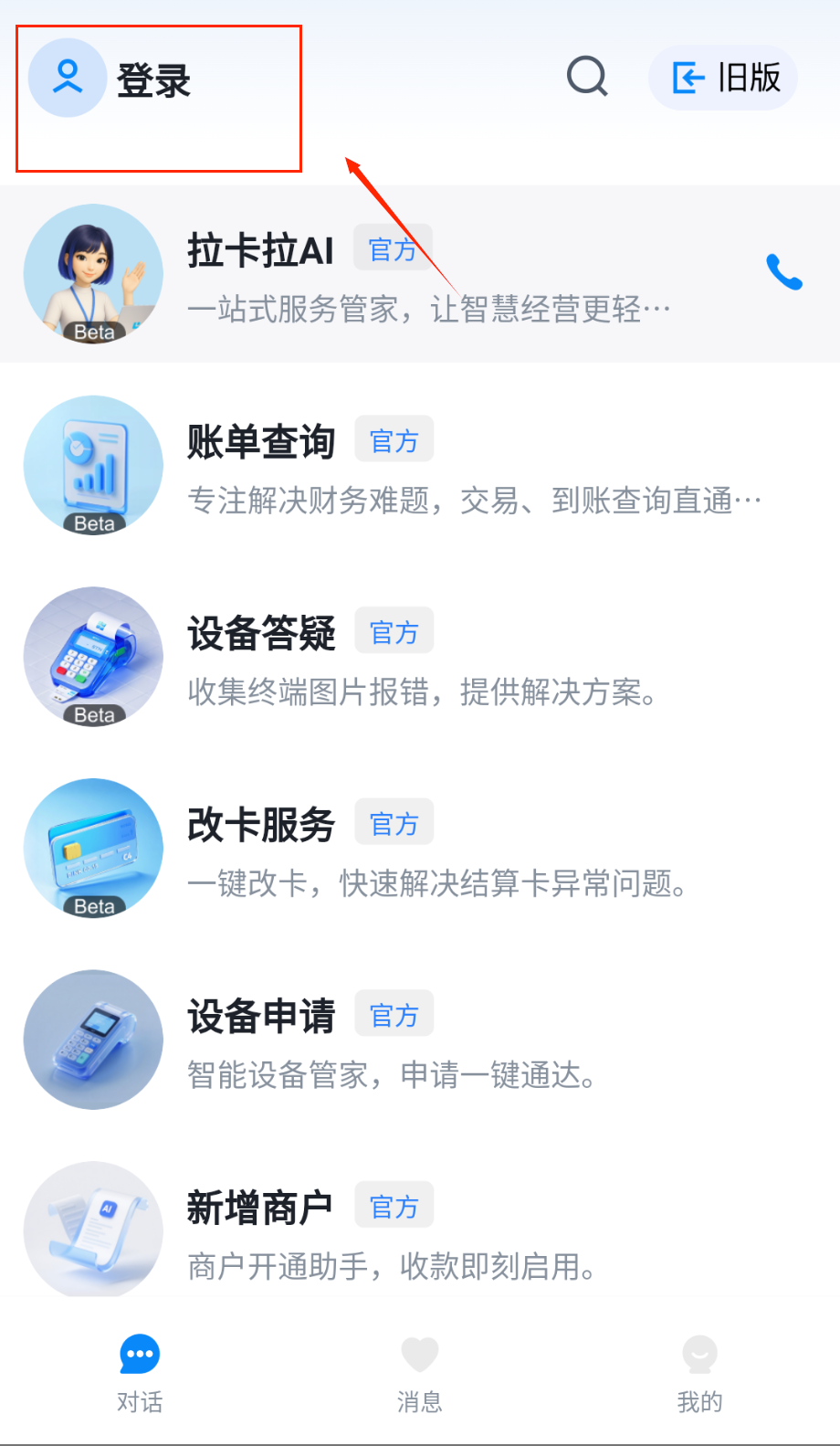Tap the 新增商户 document icon
Screen dimensions: 840x1446
pos(92,1230)
